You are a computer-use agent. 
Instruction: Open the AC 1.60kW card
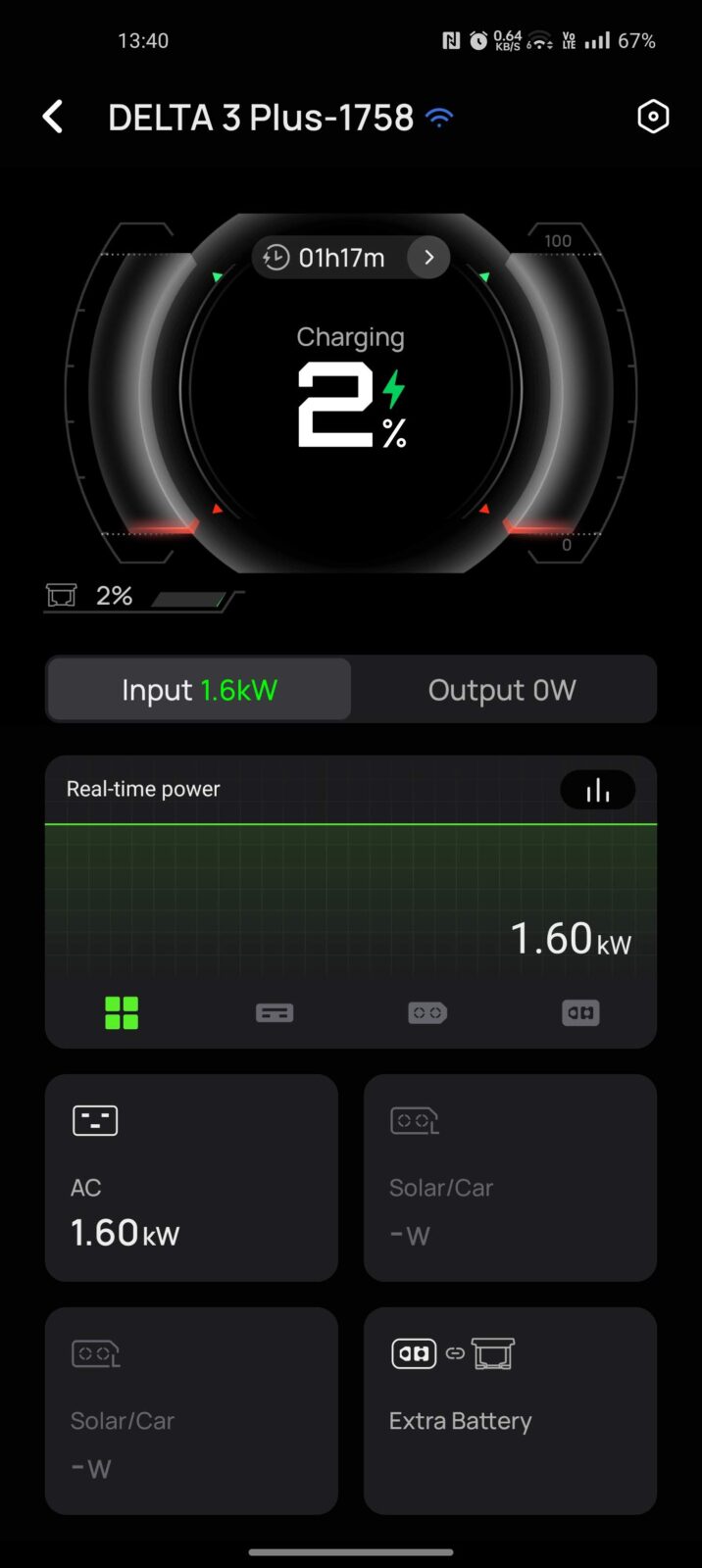click(191, 1178)
